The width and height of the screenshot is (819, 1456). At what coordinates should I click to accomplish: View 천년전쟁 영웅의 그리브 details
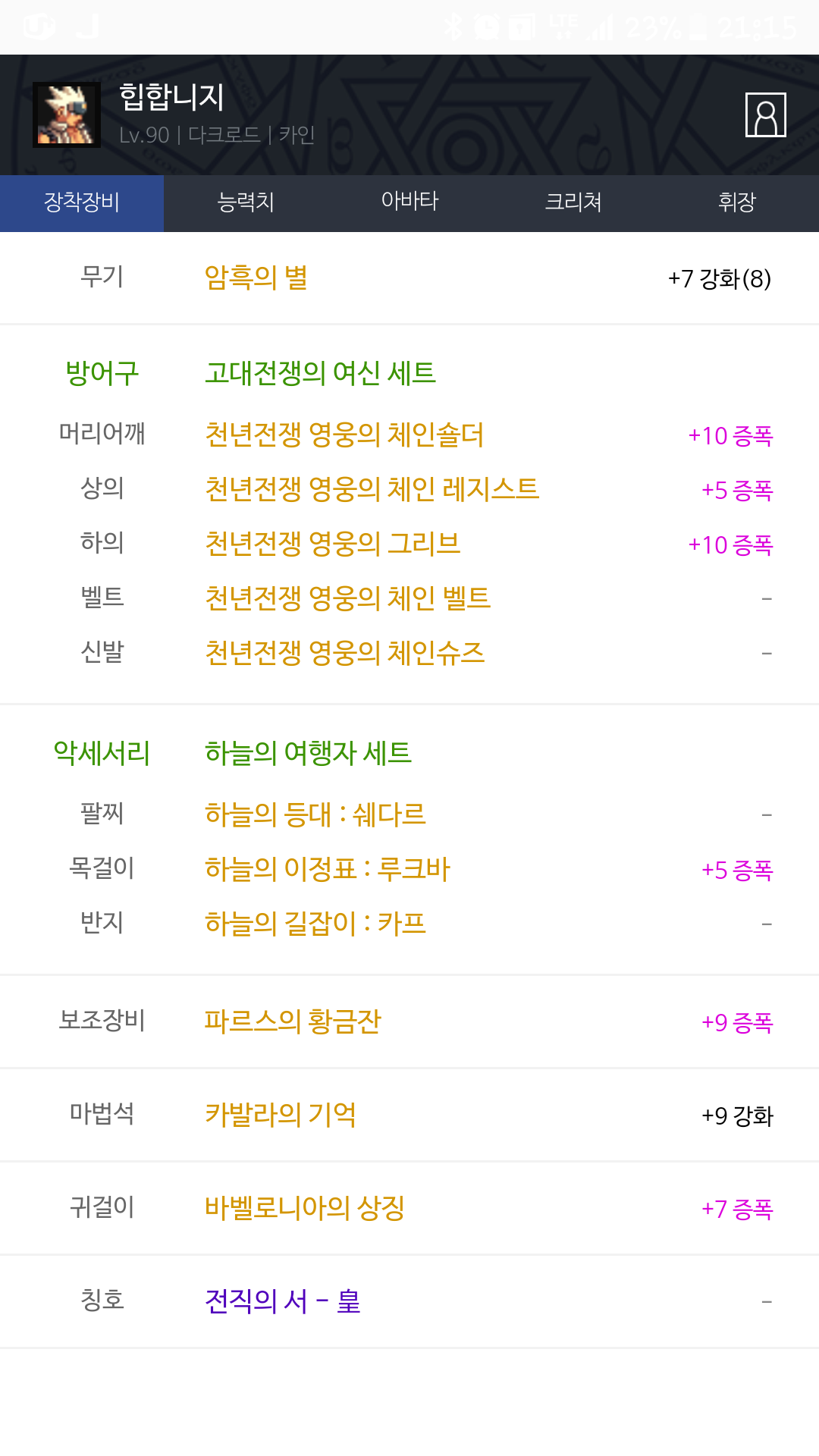[x=333, y=544]
